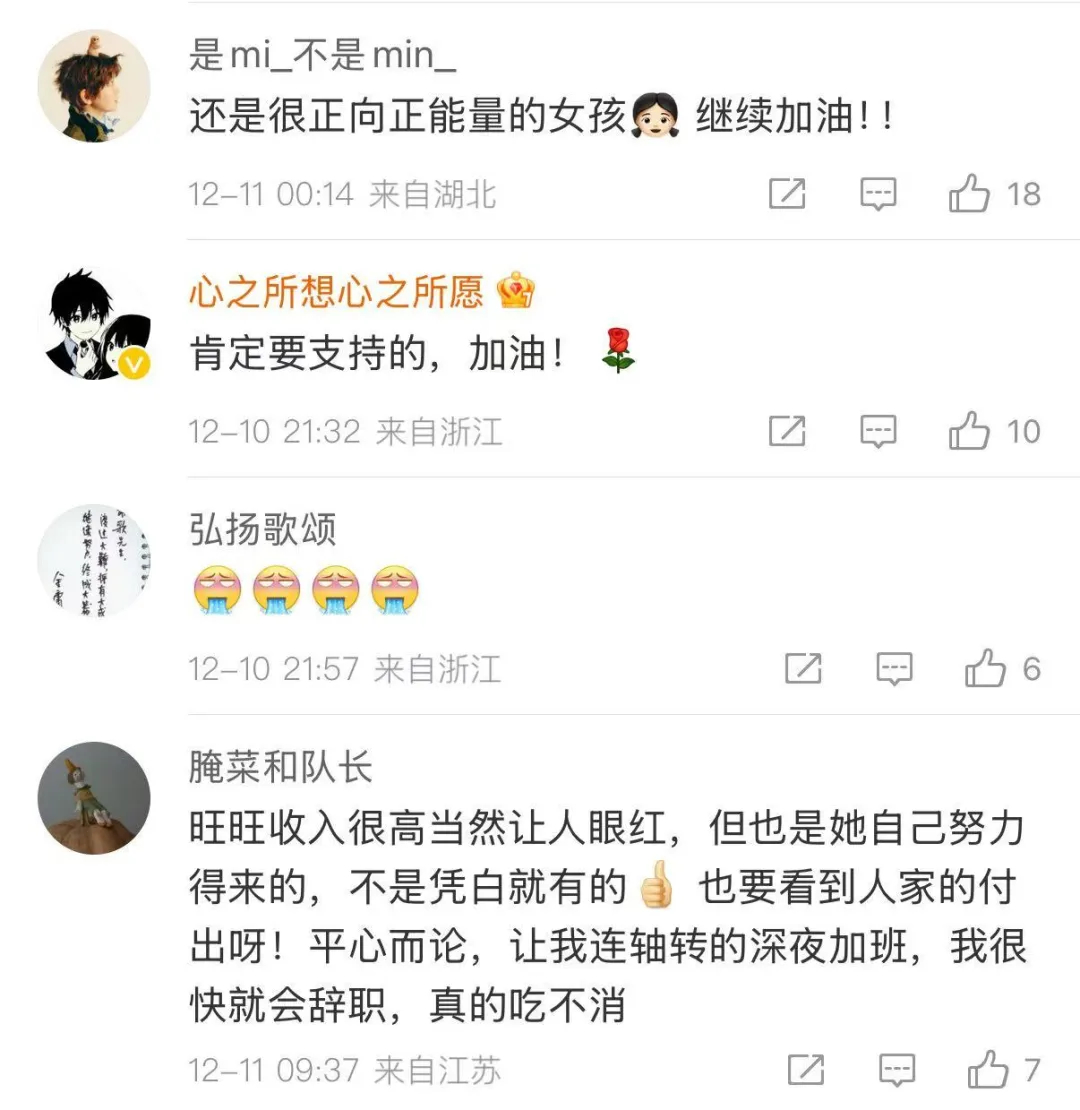Viewport: 1080px width, 1110px height.
Task: Click the share icon on 腌菜和队长's comment
Action: (806, 1069)
